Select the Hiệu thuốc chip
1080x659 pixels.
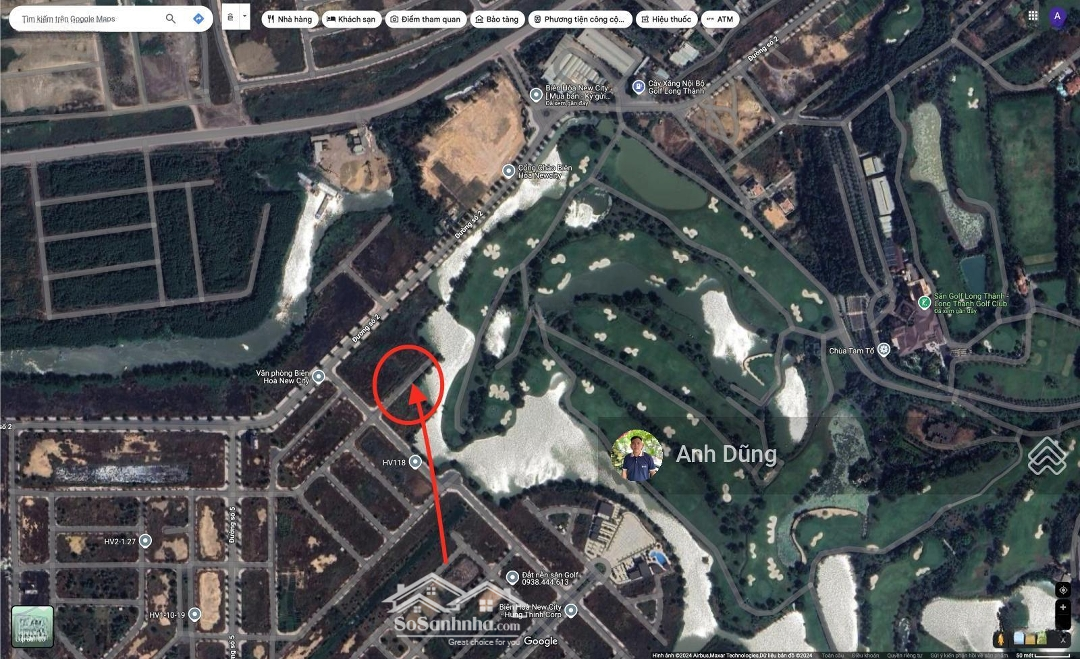click(x=666, y=19)
